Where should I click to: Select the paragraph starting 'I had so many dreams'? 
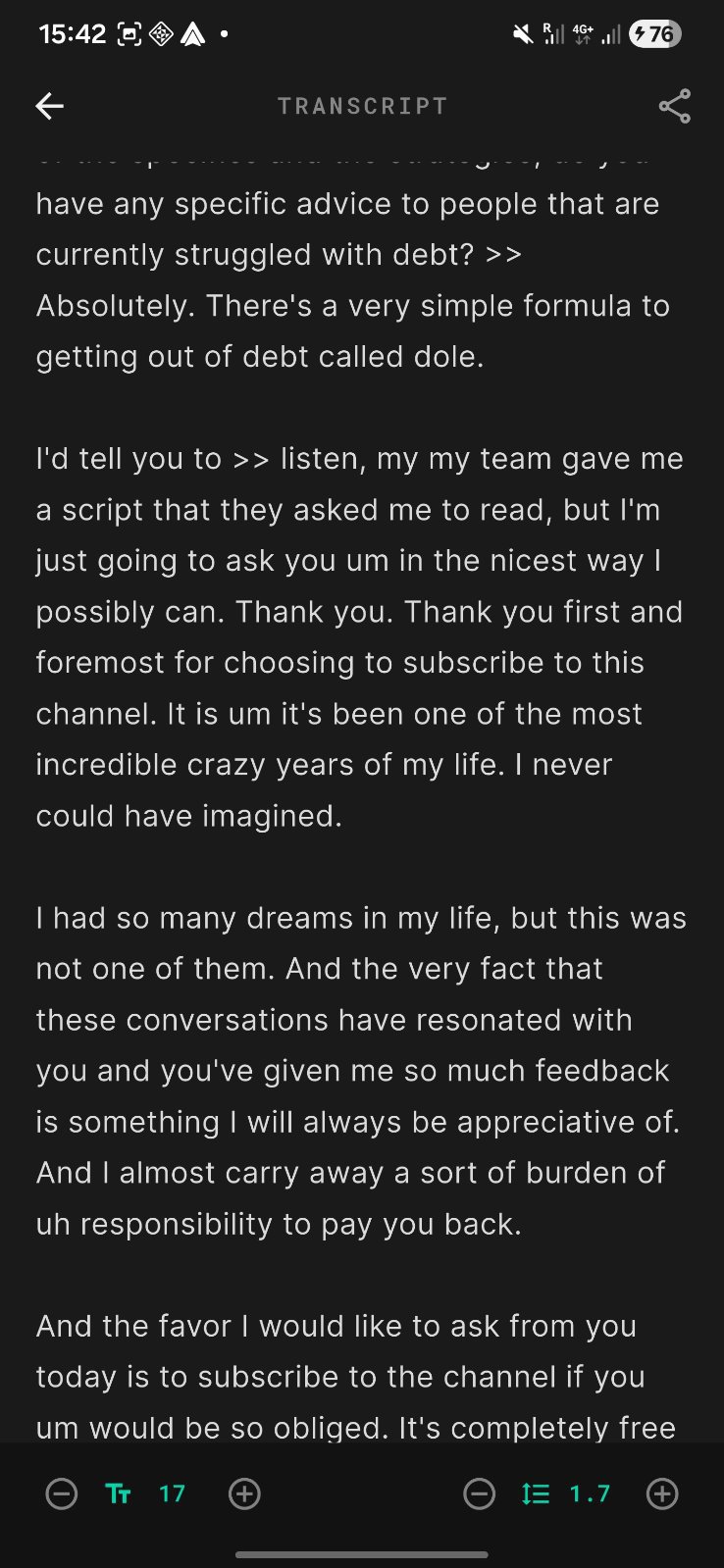coord(361,1069)
